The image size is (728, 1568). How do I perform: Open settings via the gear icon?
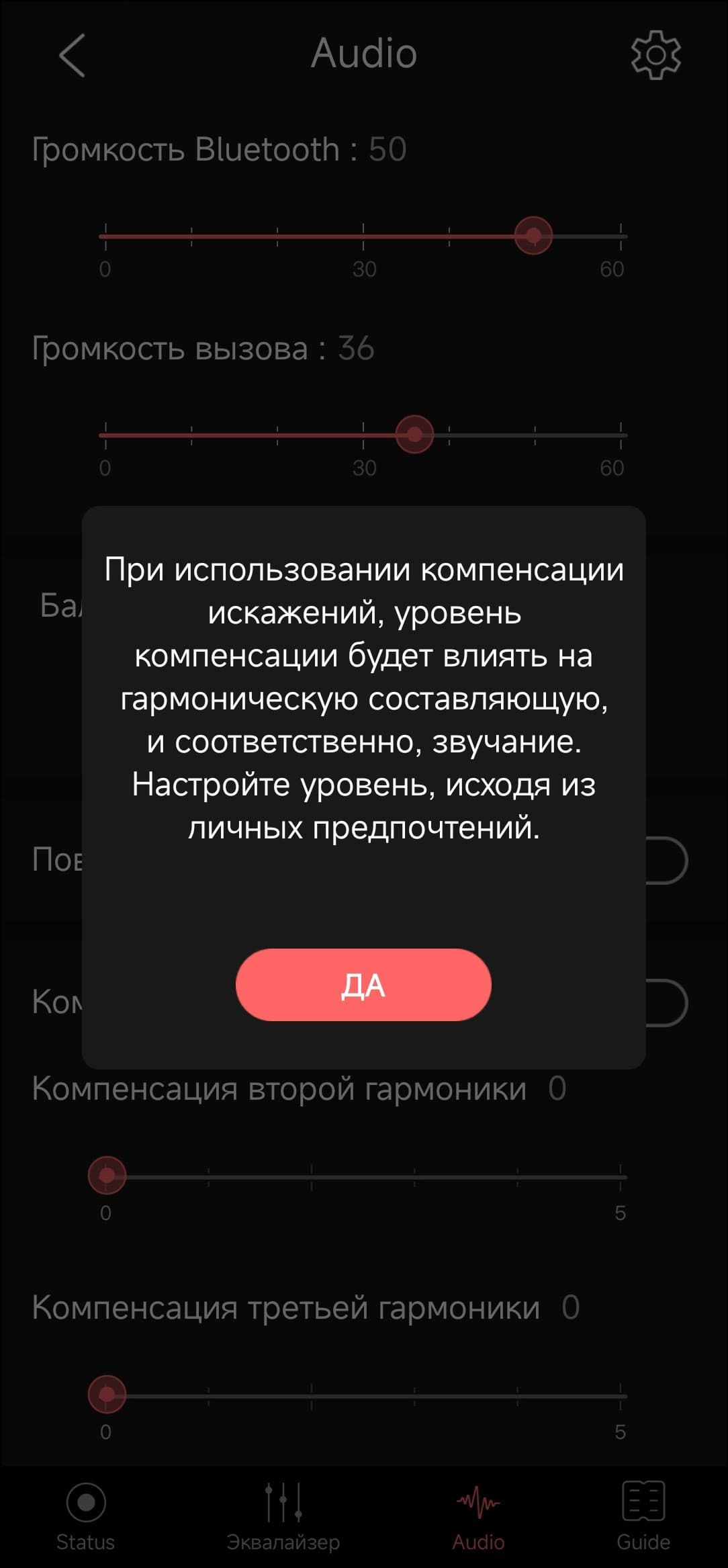coord(655,55)
